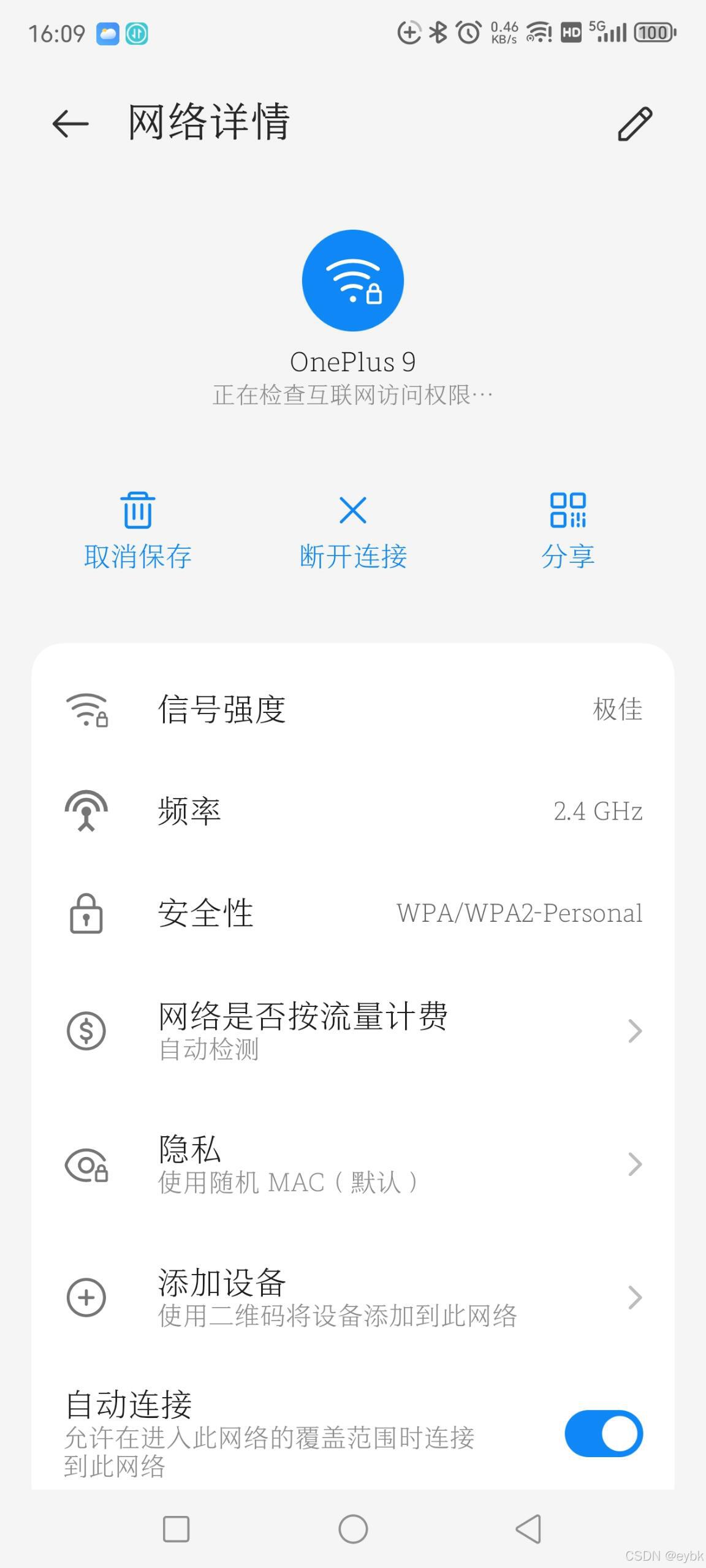Open 隐私 MAC address setting

tap(353, 1164)
